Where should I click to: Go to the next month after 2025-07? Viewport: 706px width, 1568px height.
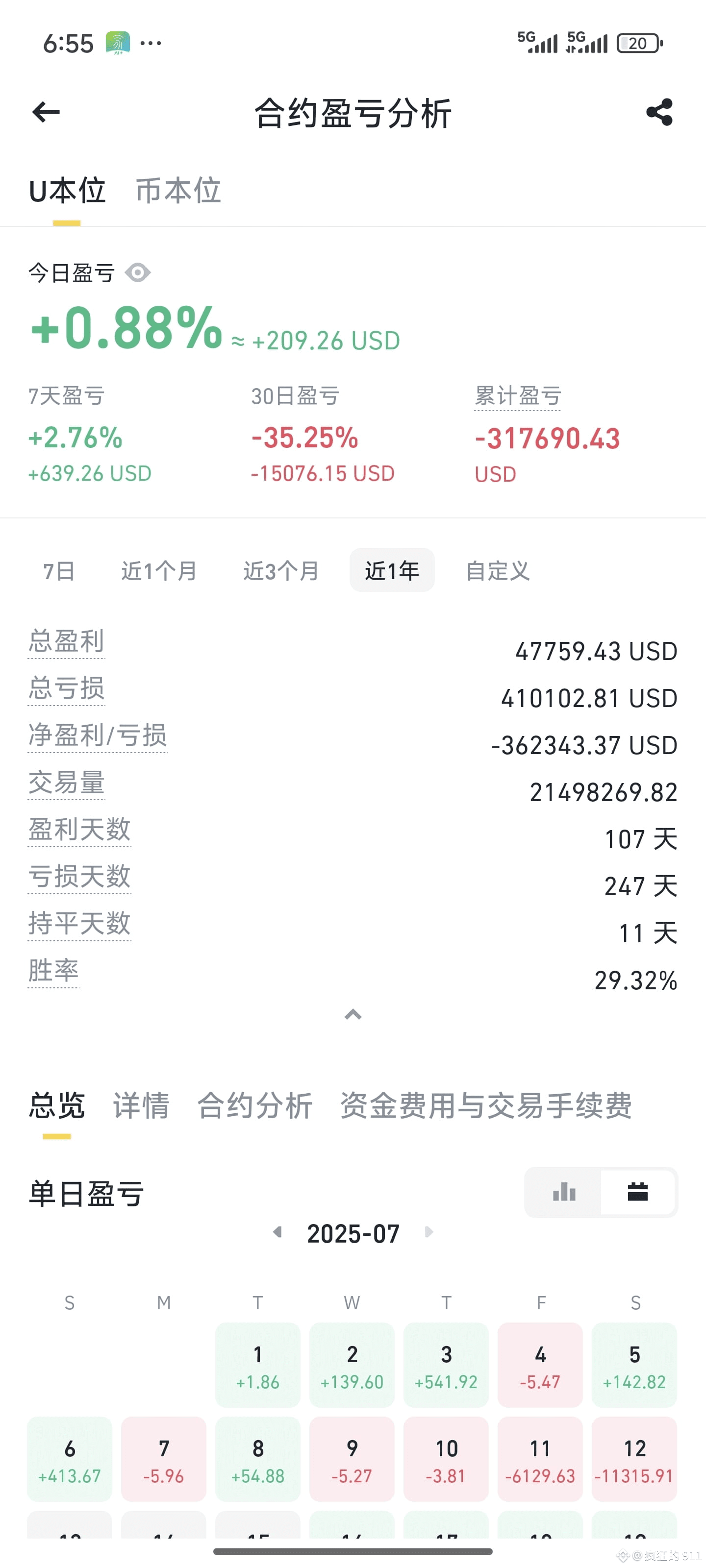click(429, 1232)
